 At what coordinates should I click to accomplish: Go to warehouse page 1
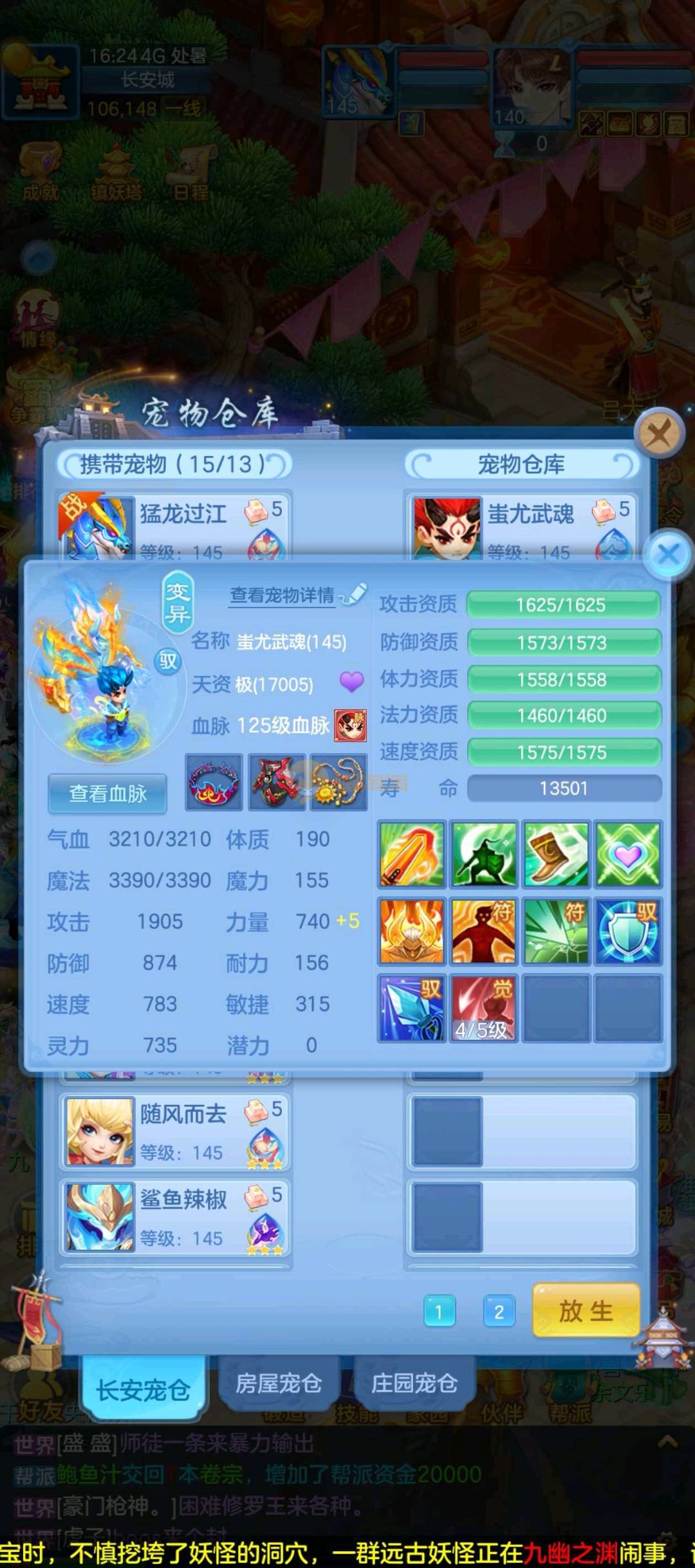(x=439, y=1312)
